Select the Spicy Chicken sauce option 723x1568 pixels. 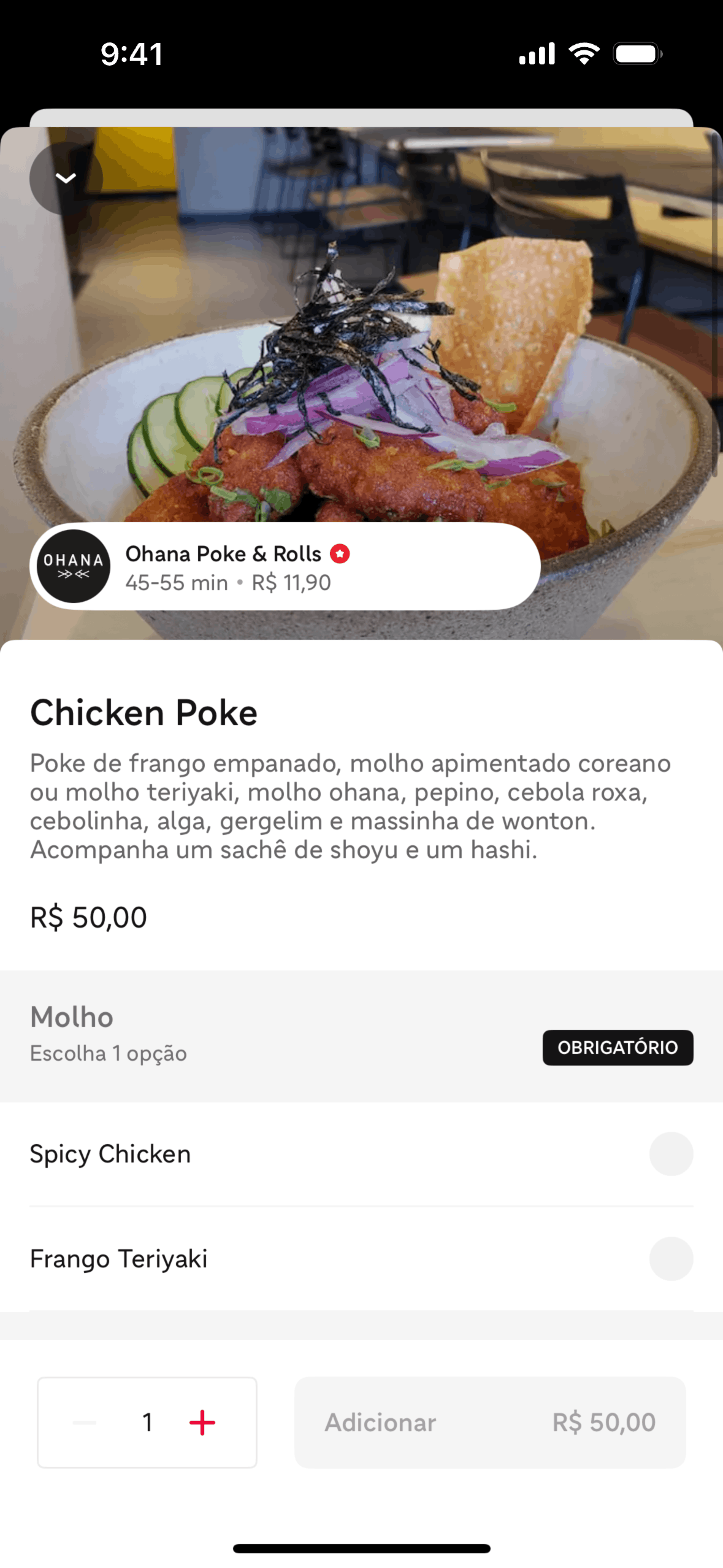[x=670, y=1154]
